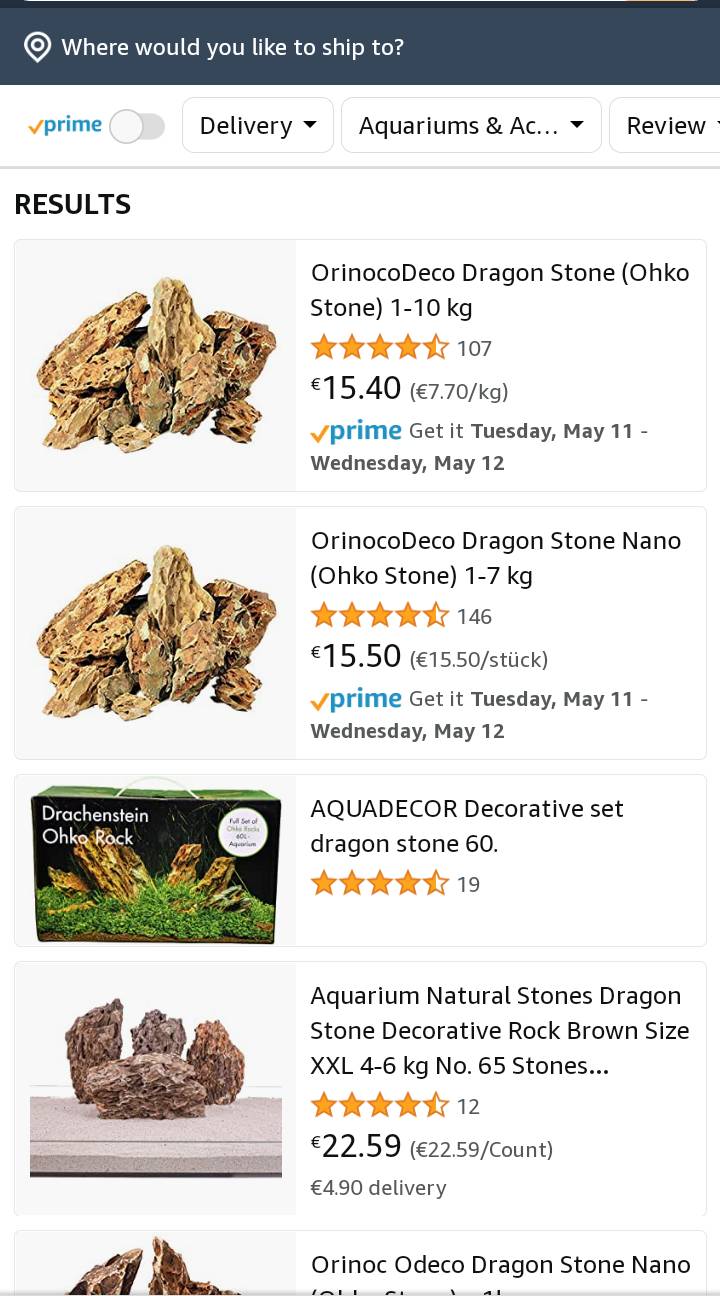
Task: Open the Orinoc Odeco Dragon Stone Nano result
Action: tap(500, 1265)
